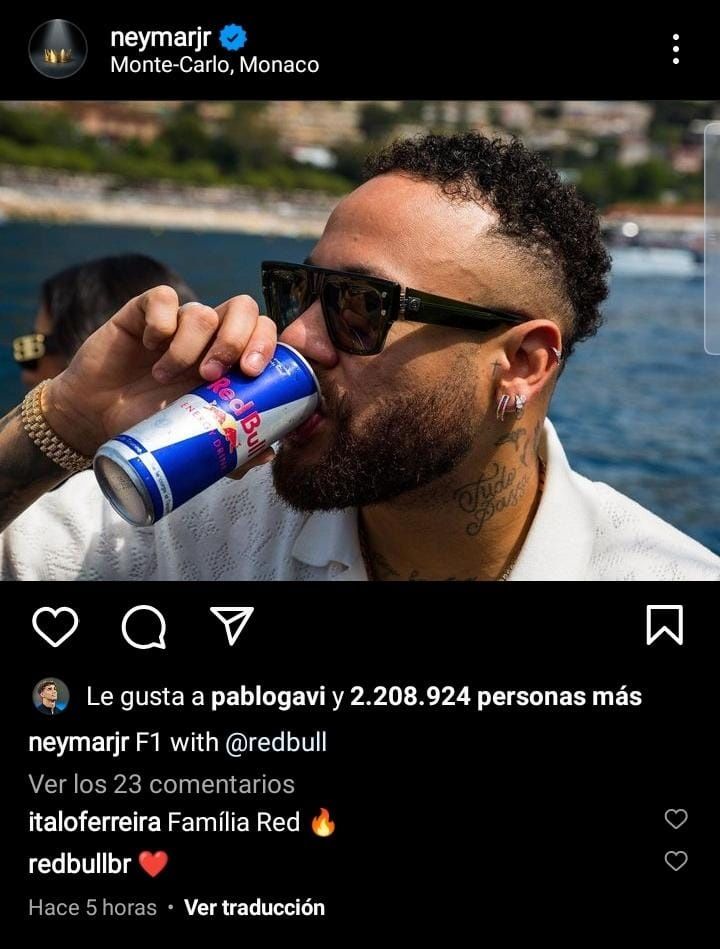Open redbullbr's profile from the comment
The width and height of the screenshot is (720, 949).
point(79,863)
